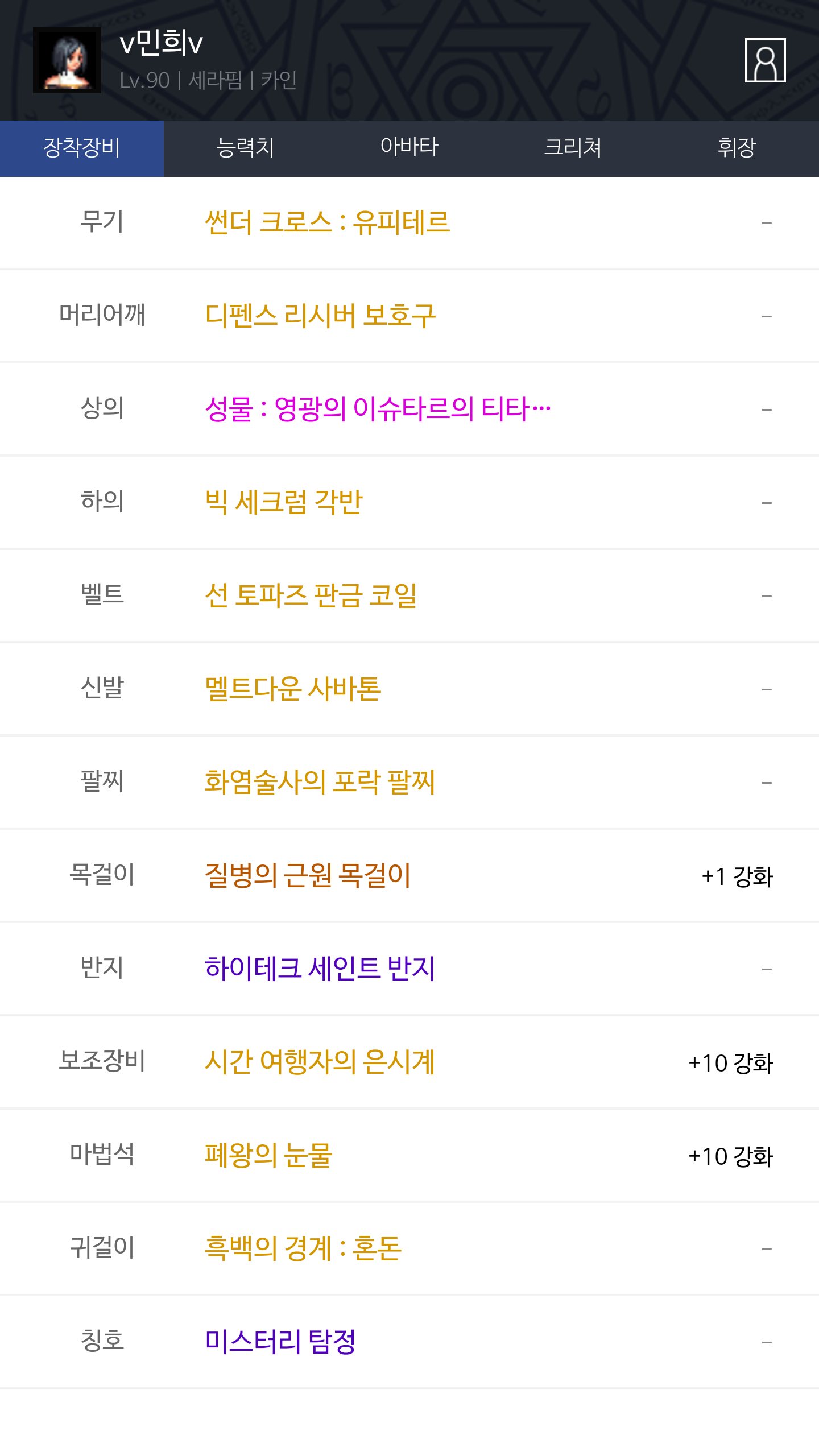
Task: Tap 질병의 근원 목걸이 necklace
Action: (x=308, y=875)
